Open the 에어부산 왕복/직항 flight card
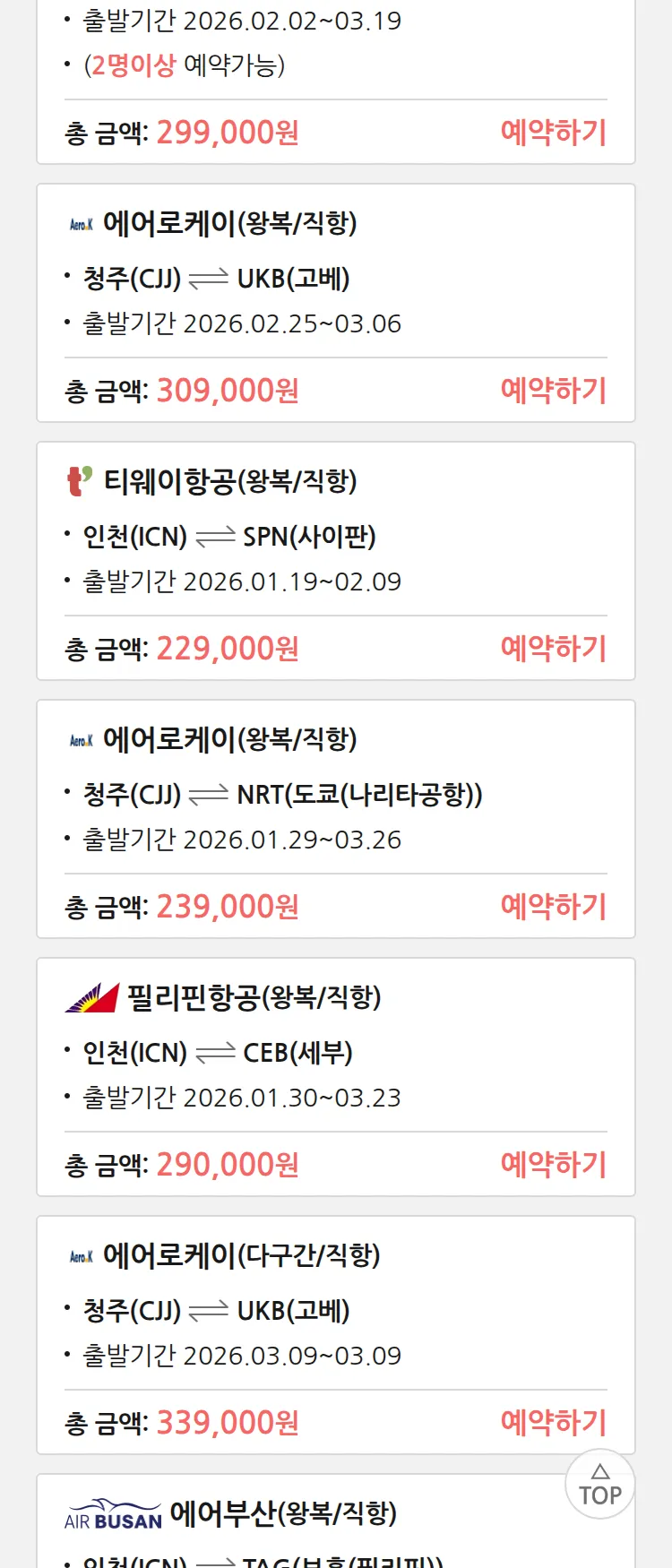Viewport: 672px width, 1568px height. pyautogui.click(x=282, y=1514)
